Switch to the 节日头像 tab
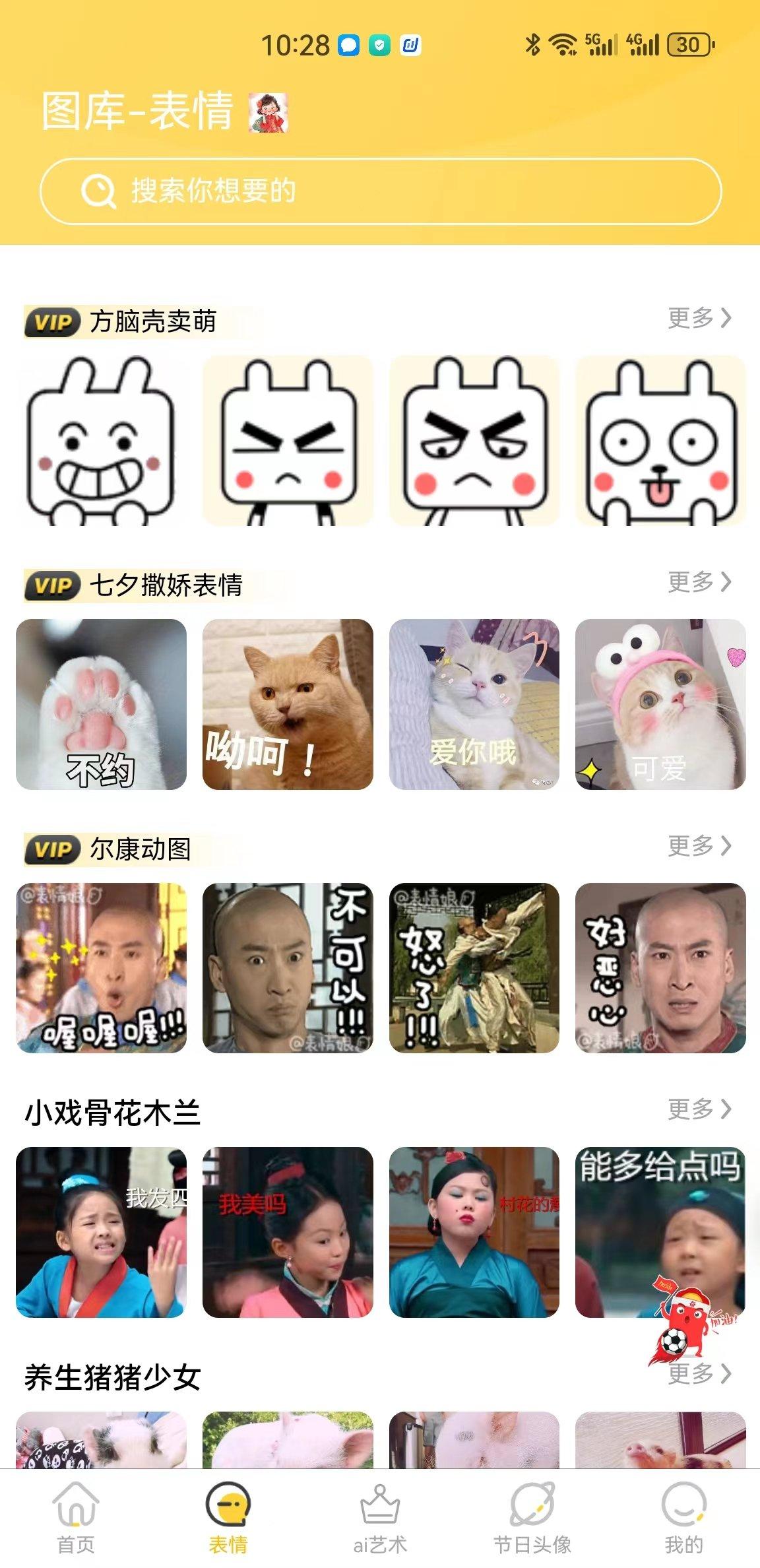The image size is (760, 1568). (532, 1519)
